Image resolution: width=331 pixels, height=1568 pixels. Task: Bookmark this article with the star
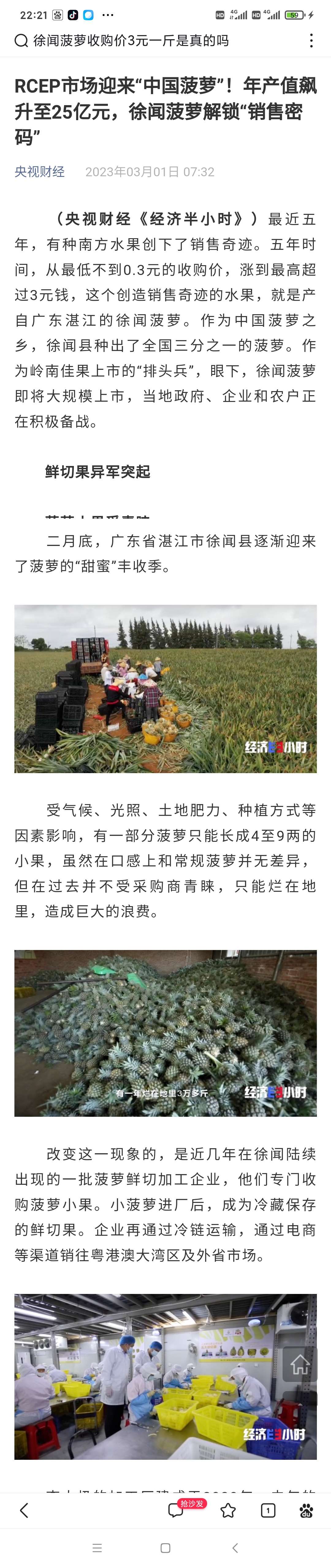(228, 1509)
